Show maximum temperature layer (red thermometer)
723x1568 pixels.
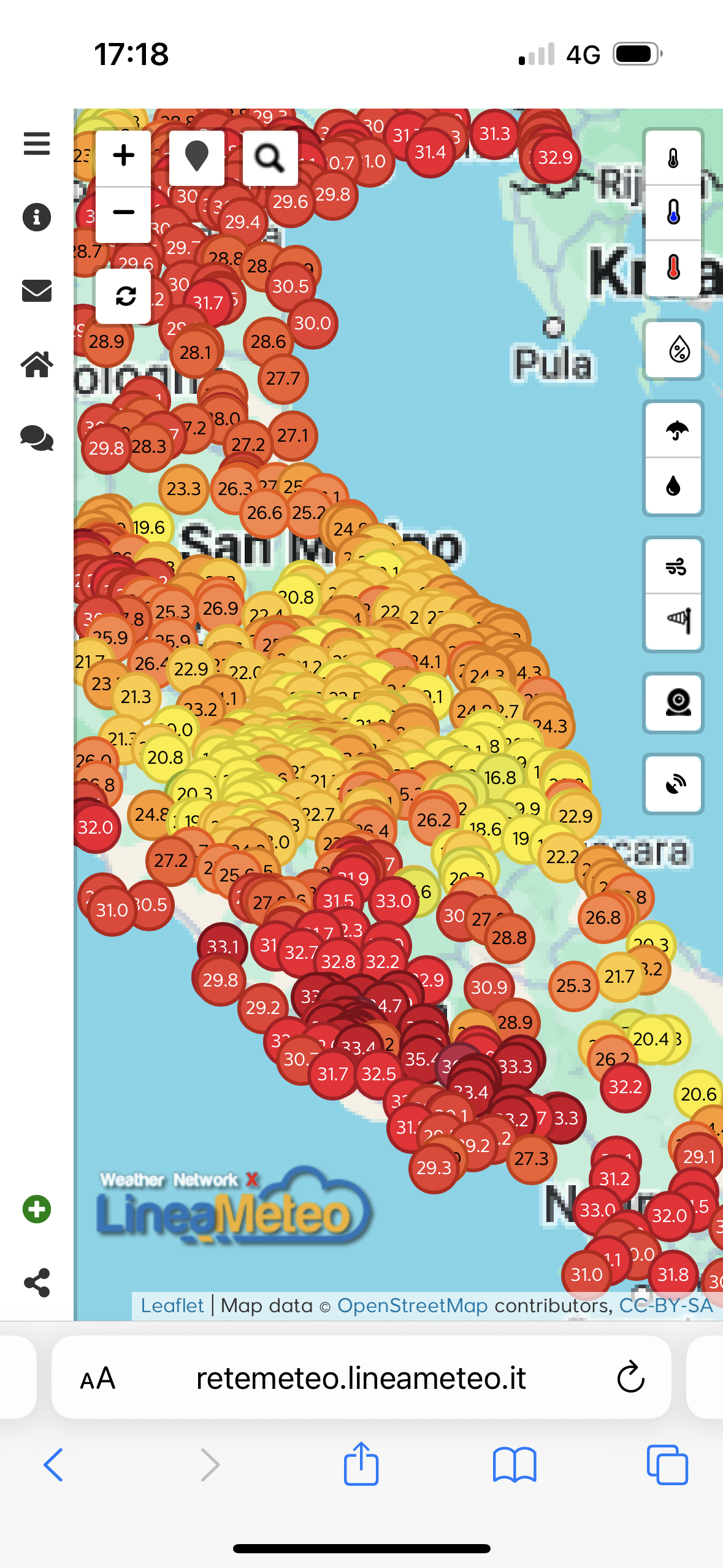[673, 267]
